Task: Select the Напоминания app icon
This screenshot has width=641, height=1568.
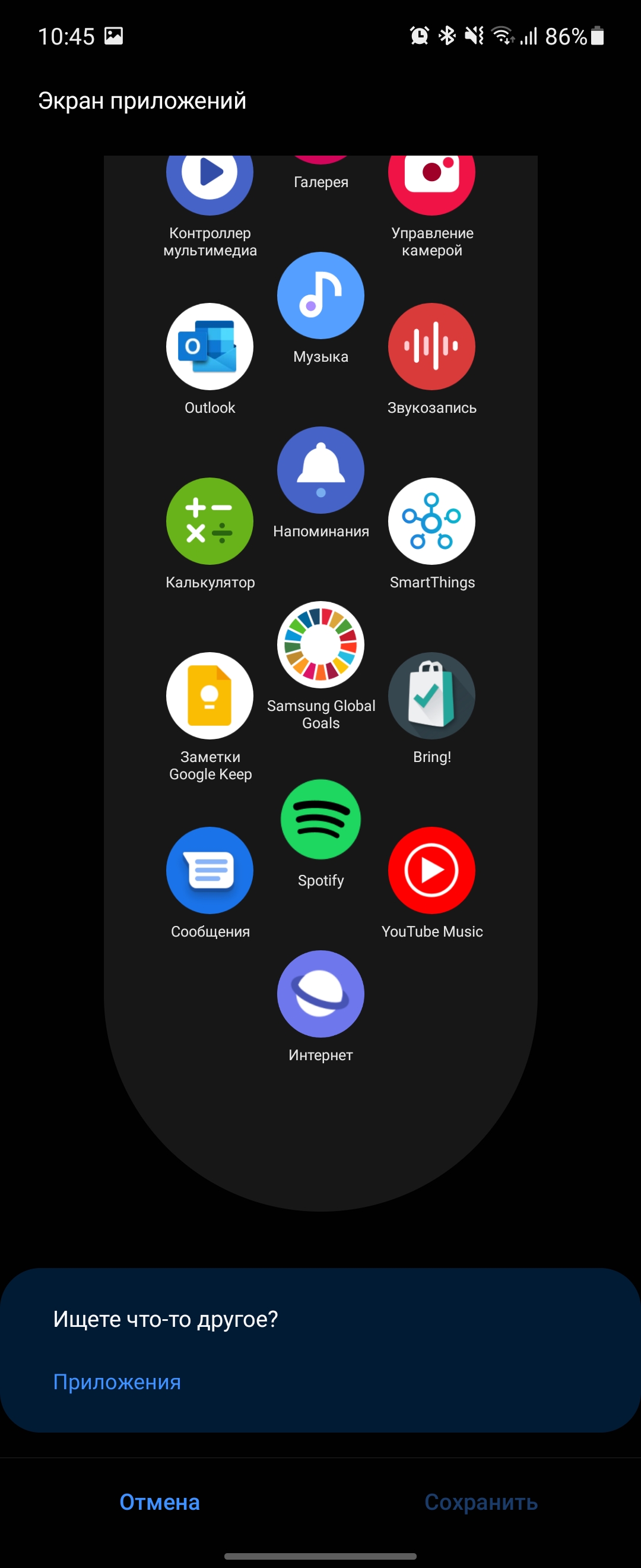Action: 320,470
